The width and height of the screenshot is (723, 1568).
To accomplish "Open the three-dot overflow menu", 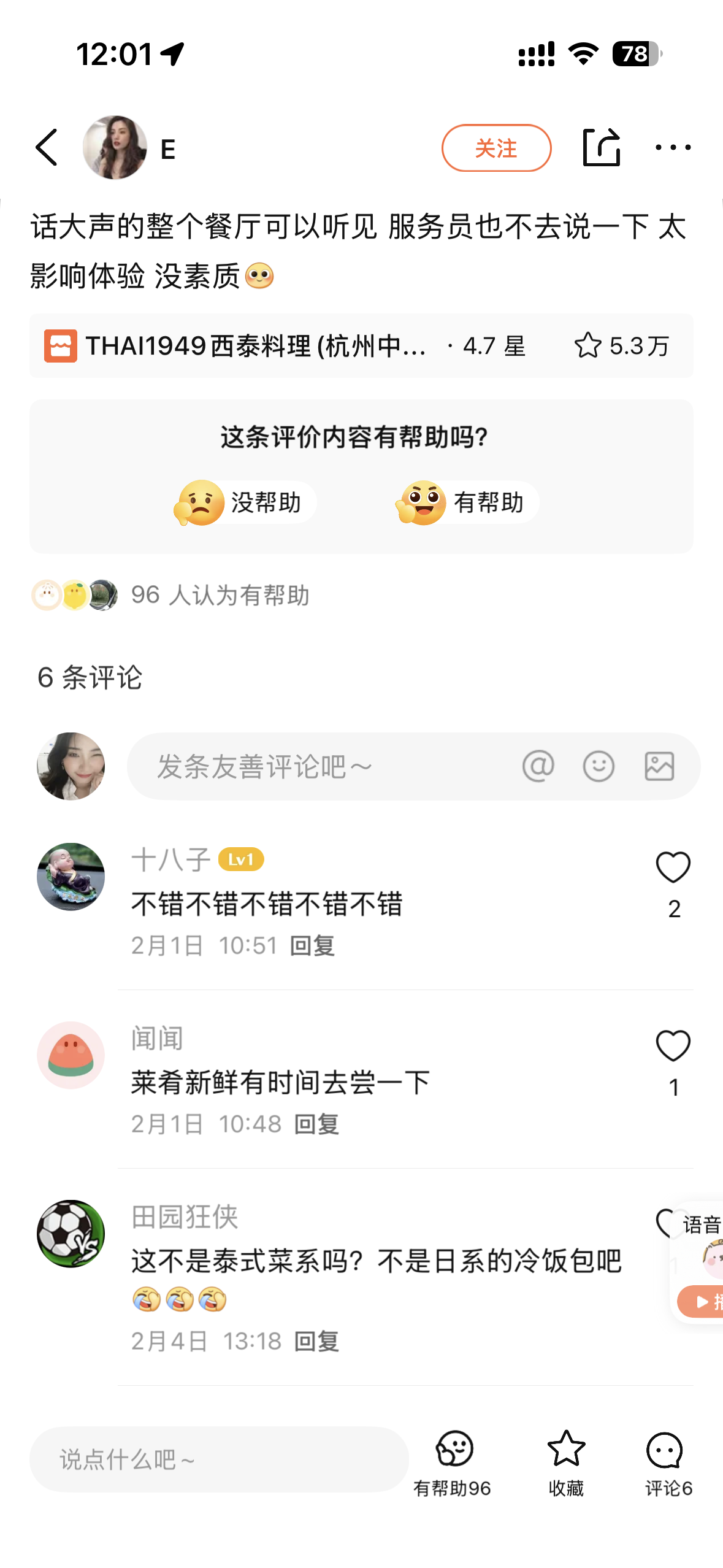I will pyautogui.click(x=673, y=147).
